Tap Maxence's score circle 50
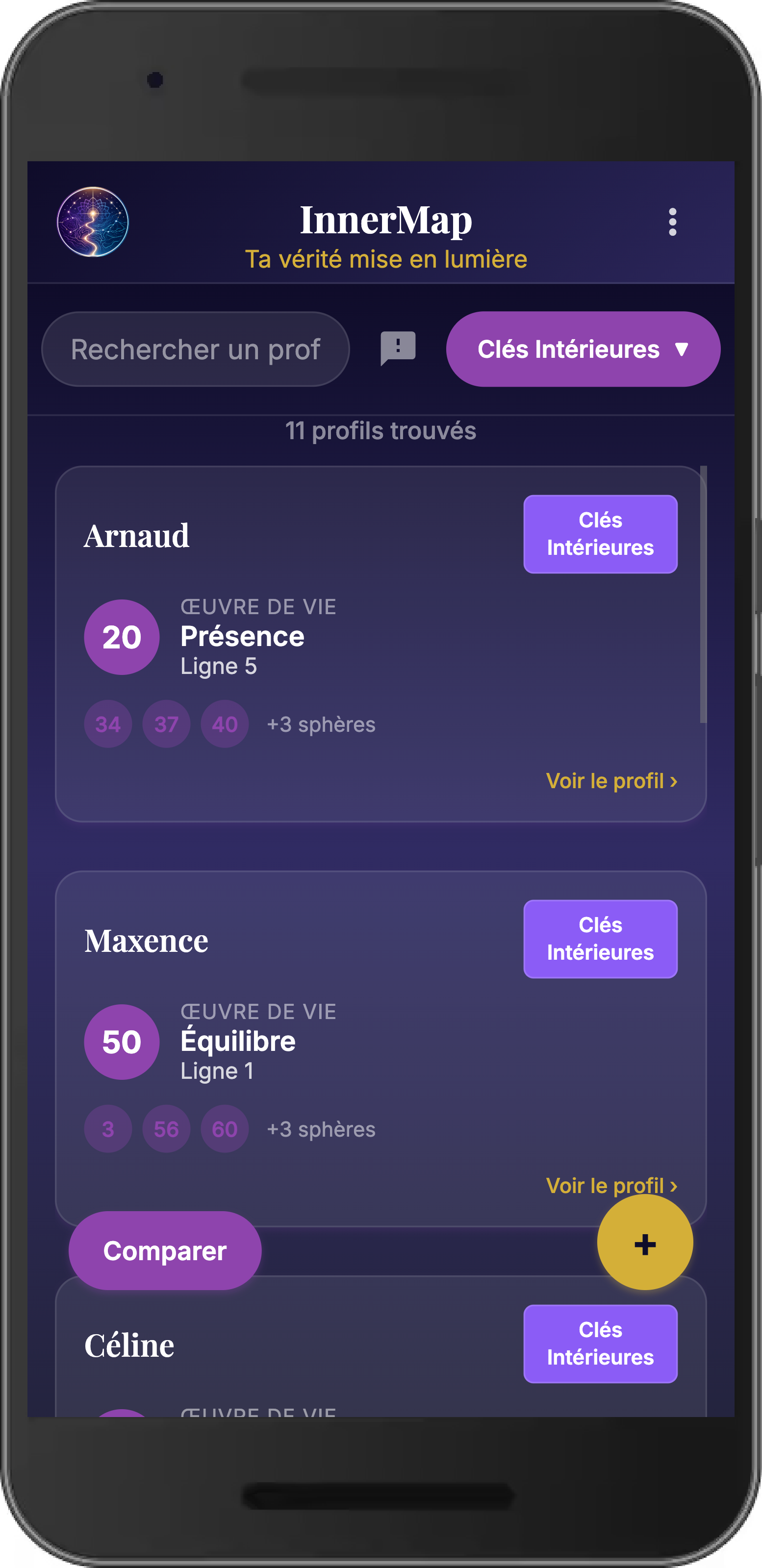 [121, 1042]
